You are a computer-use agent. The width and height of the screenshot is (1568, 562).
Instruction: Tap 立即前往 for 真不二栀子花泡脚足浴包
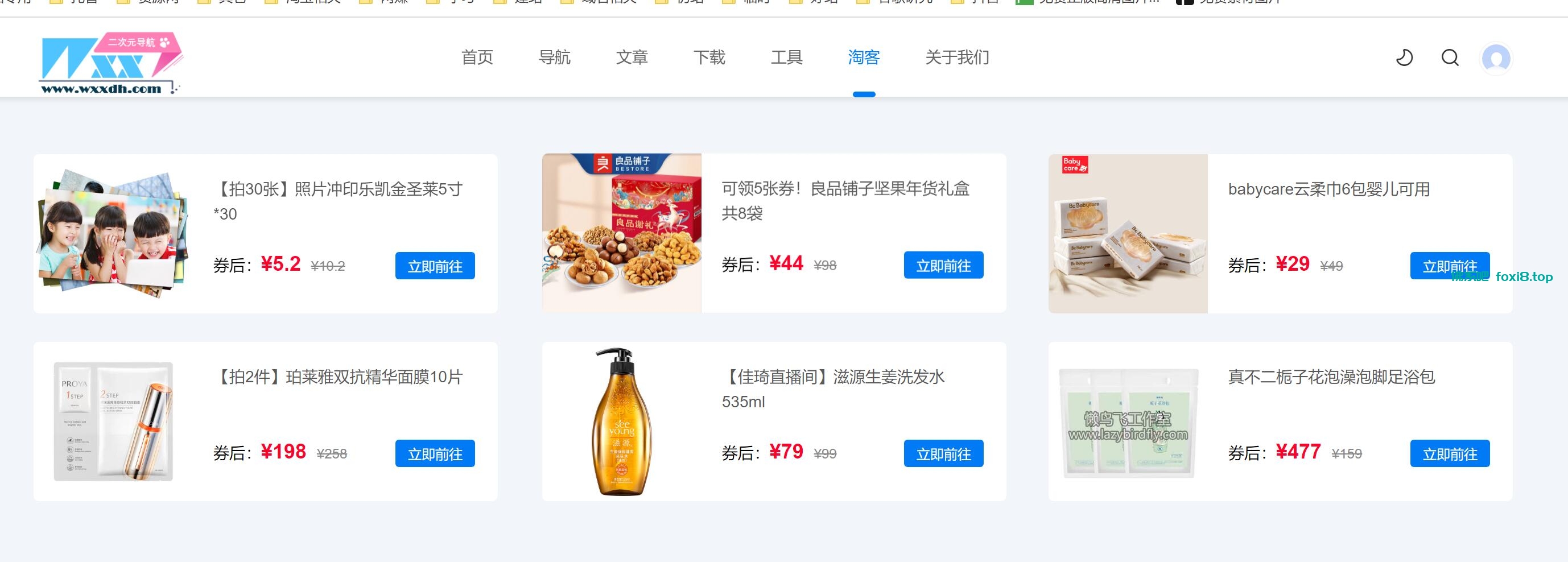[x=1449, y=453]
